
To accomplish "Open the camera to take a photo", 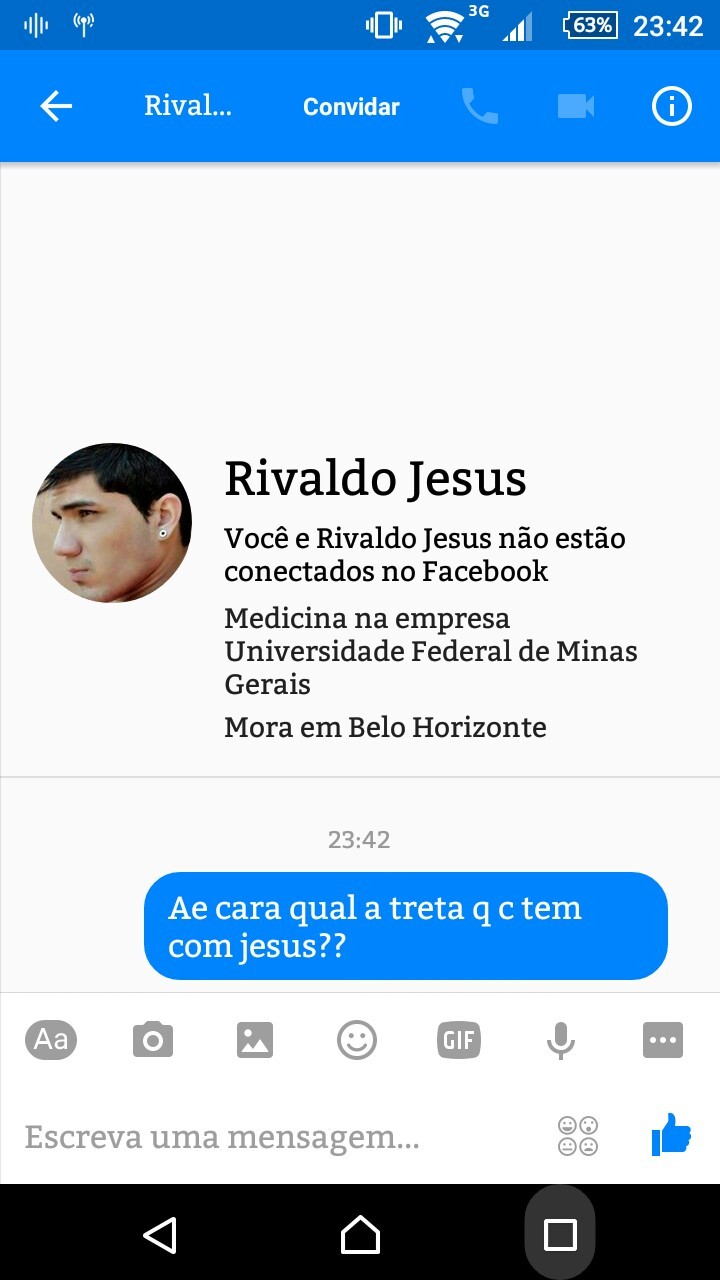I will click(x=153, y=1040).
